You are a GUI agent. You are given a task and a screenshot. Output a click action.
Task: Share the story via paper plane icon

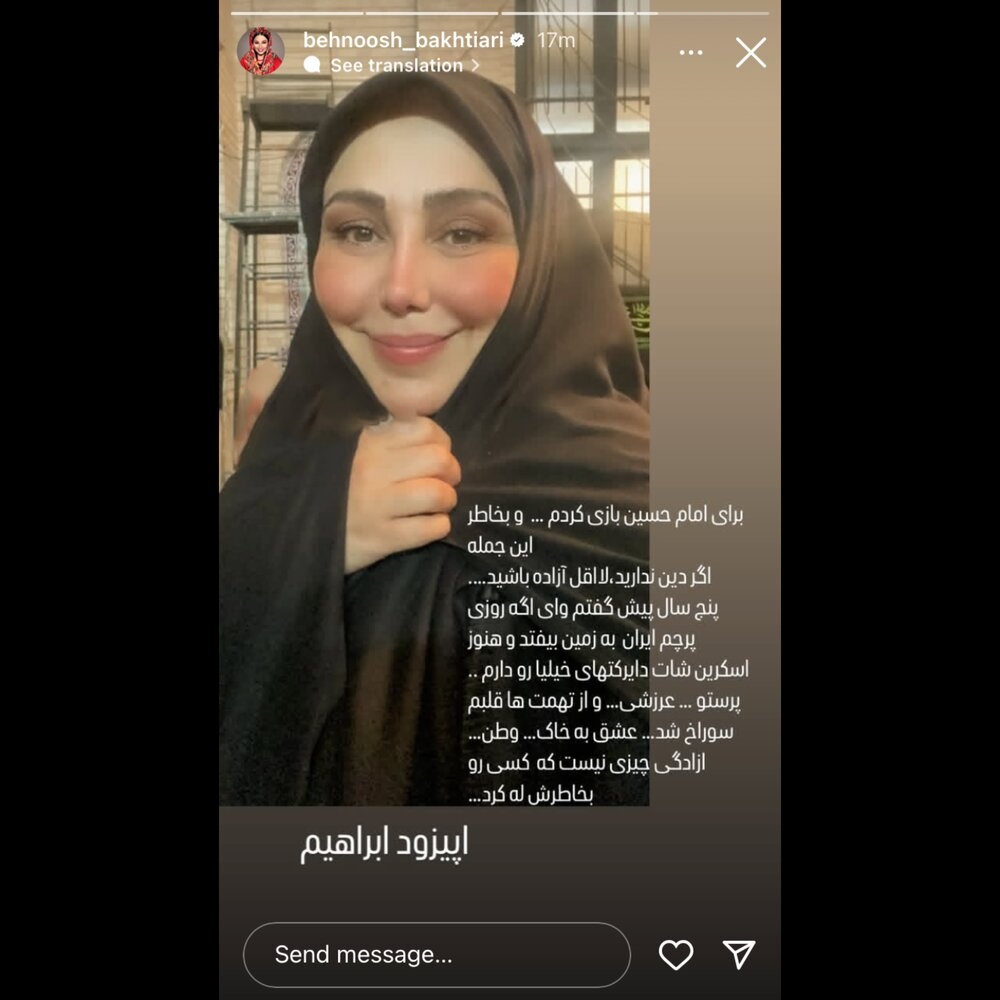[x=738, y=955]
